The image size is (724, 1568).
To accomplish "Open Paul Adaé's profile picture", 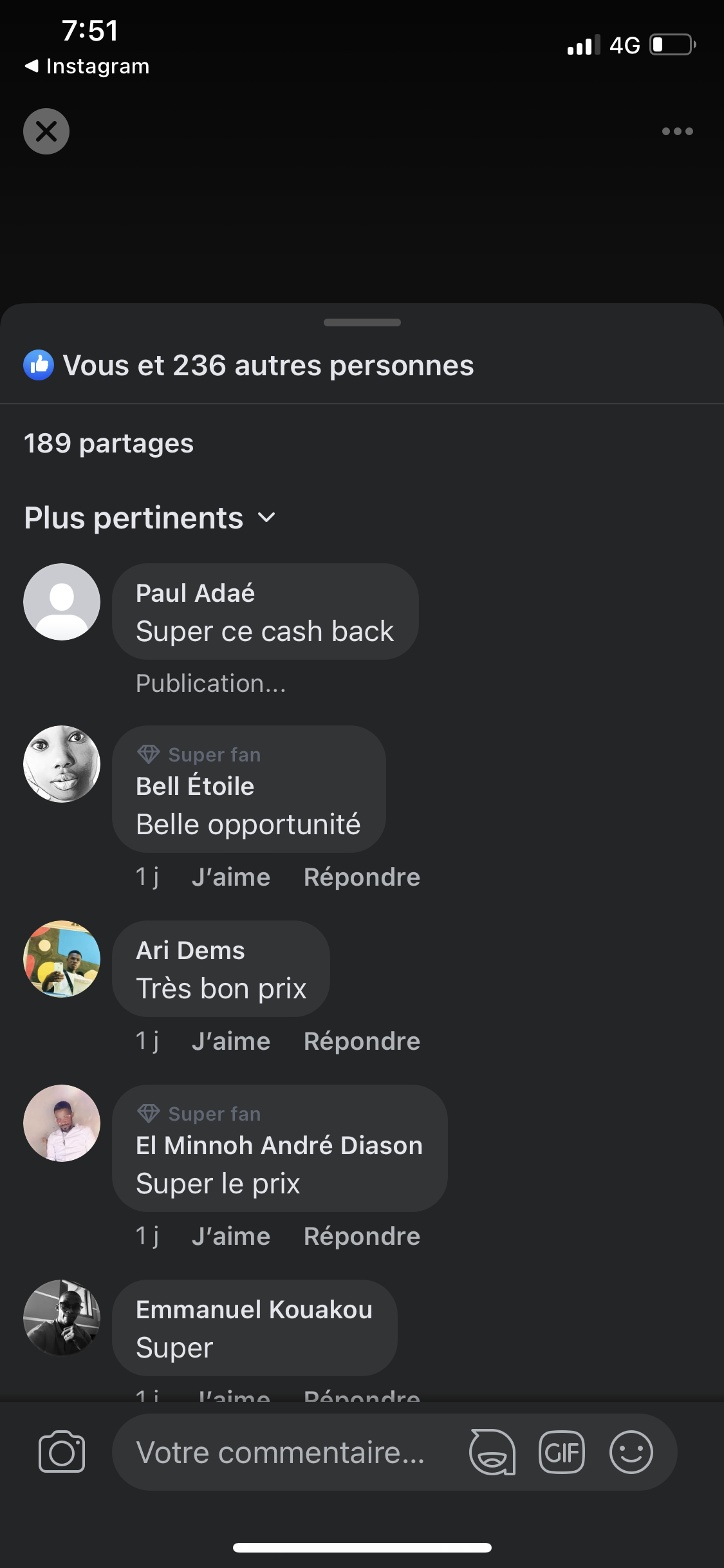I will [x=62, y=602].
